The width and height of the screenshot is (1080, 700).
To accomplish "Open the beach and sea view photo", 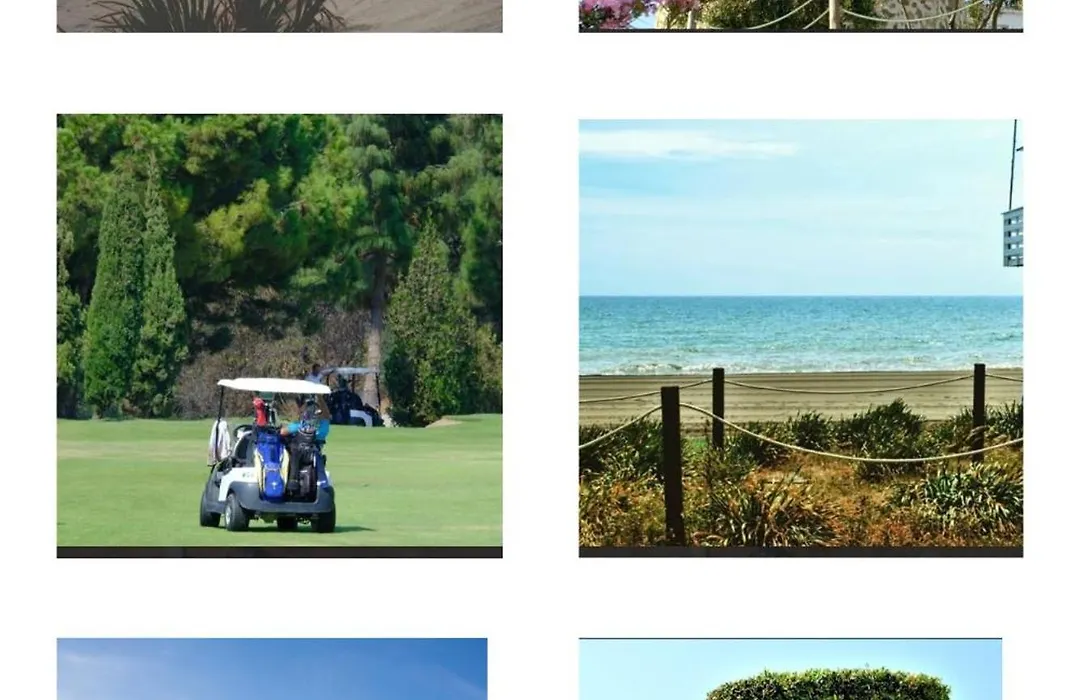I will [x=800, y=335].
